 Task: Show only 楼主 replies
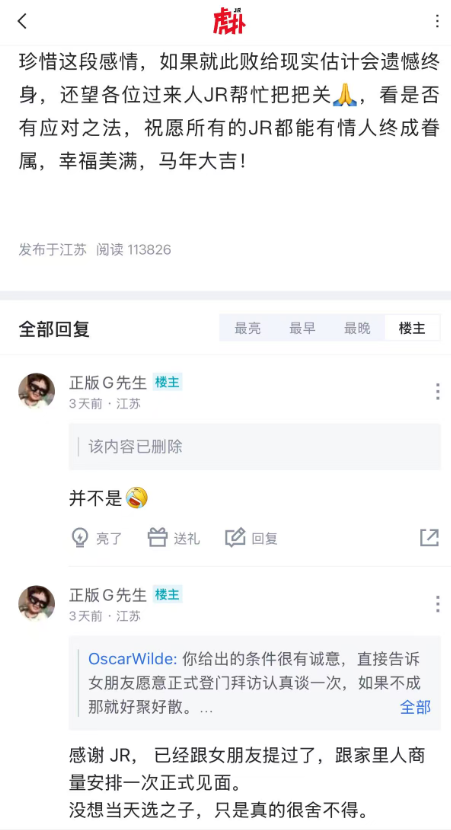click(412, 328)
